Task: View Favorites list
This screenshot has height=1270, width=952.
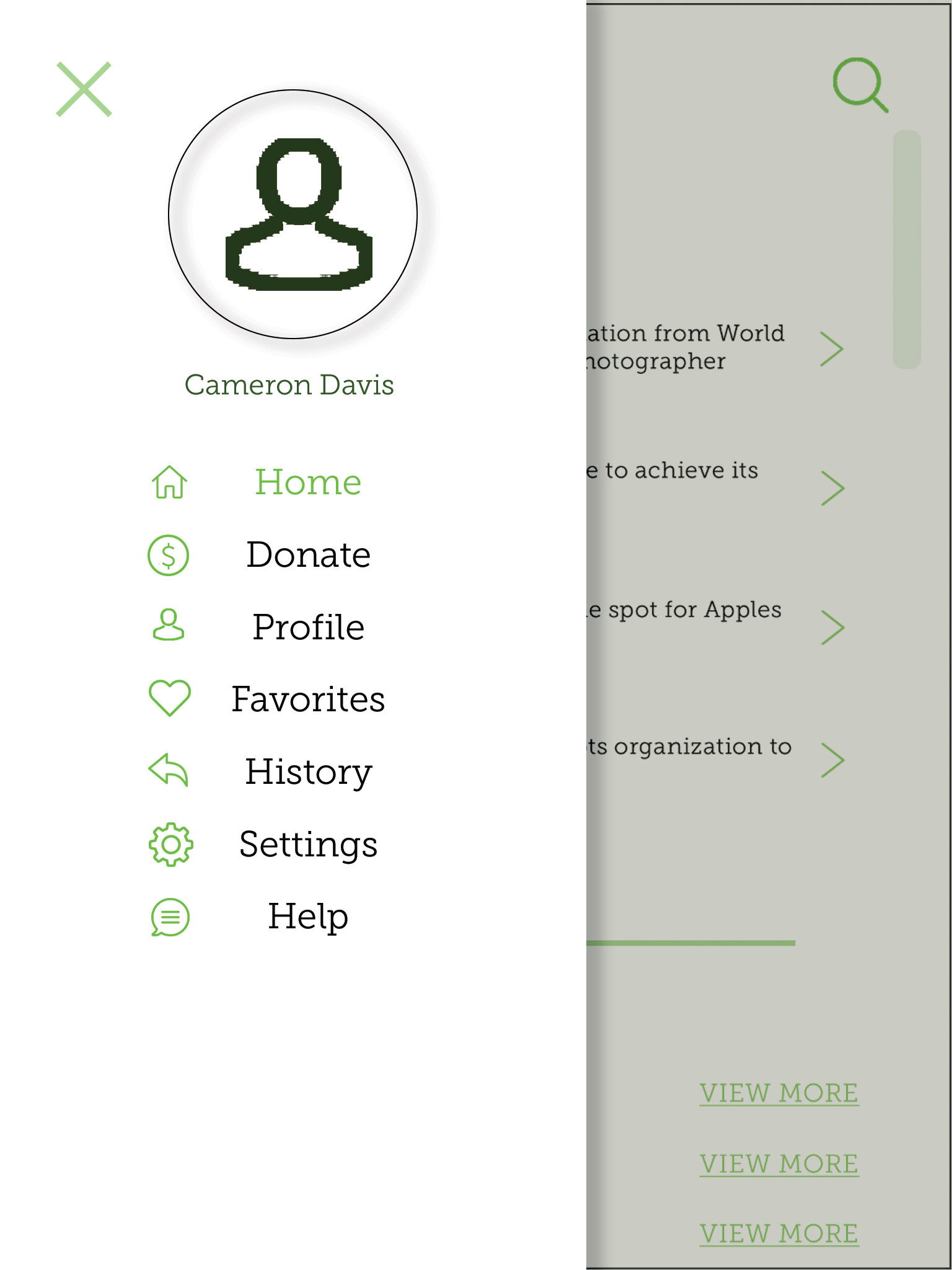Action: (x=307, y=699)
